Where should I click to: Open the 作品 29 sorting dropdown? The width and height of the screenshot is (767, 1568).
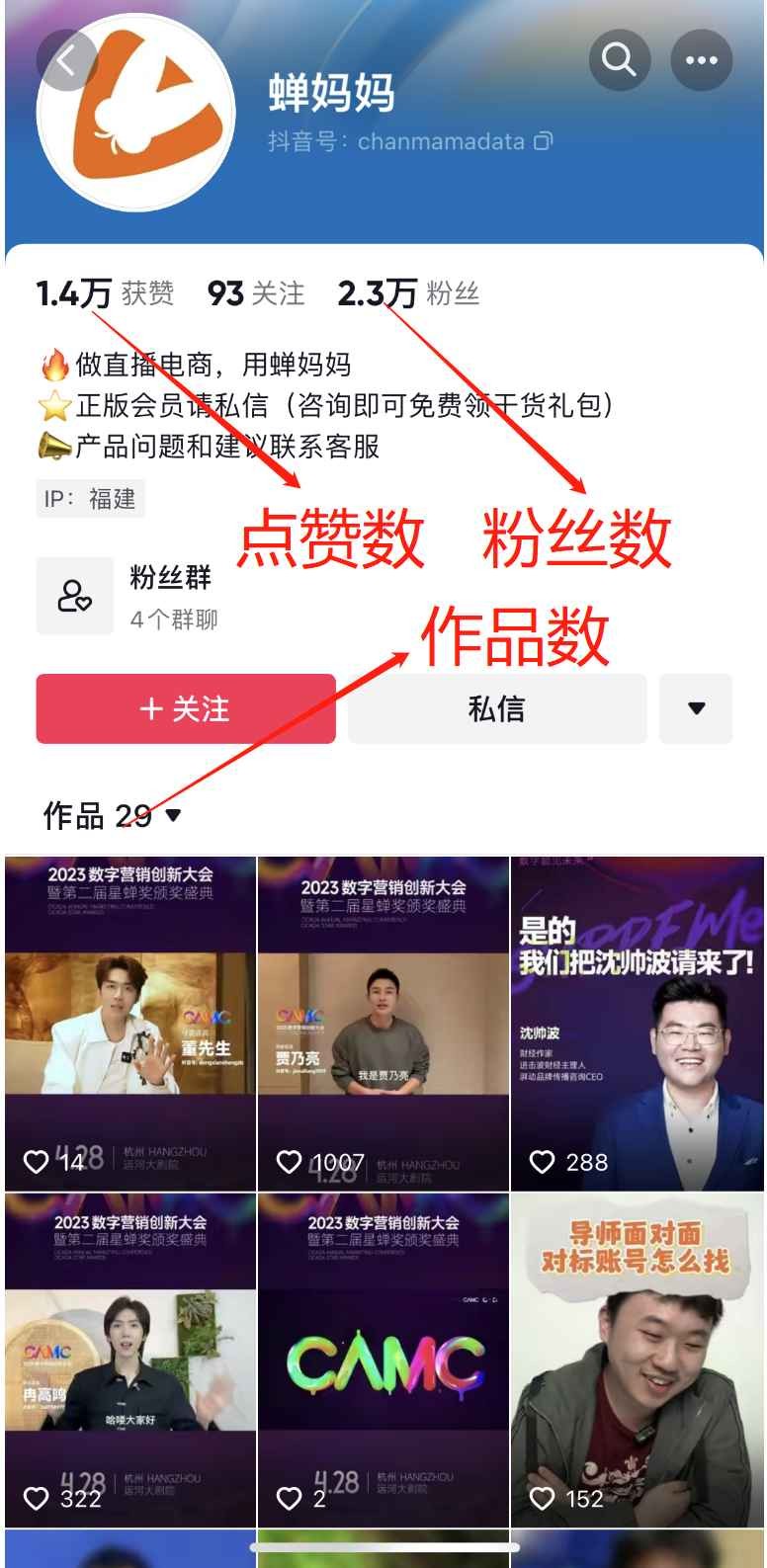pos(113,815)
